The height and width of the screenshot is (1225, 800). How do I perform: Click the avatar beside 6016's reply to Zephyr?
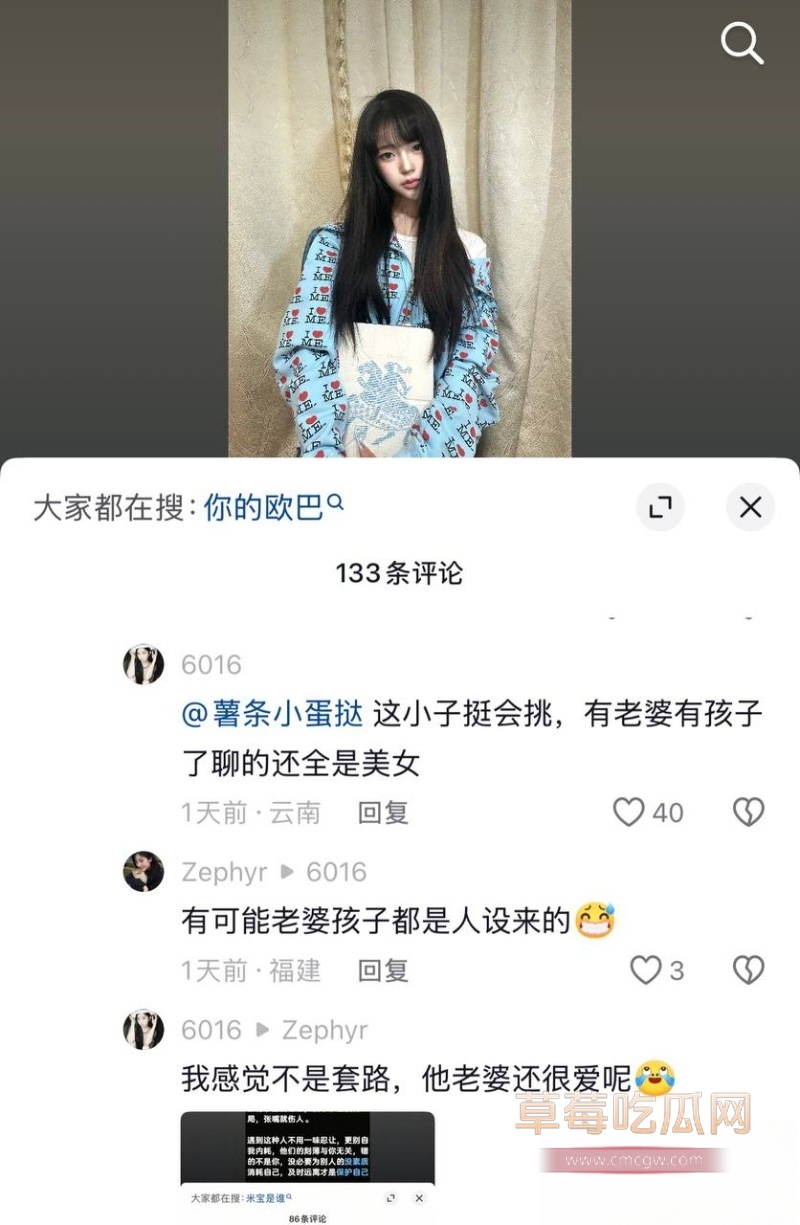click(143, 1030)
